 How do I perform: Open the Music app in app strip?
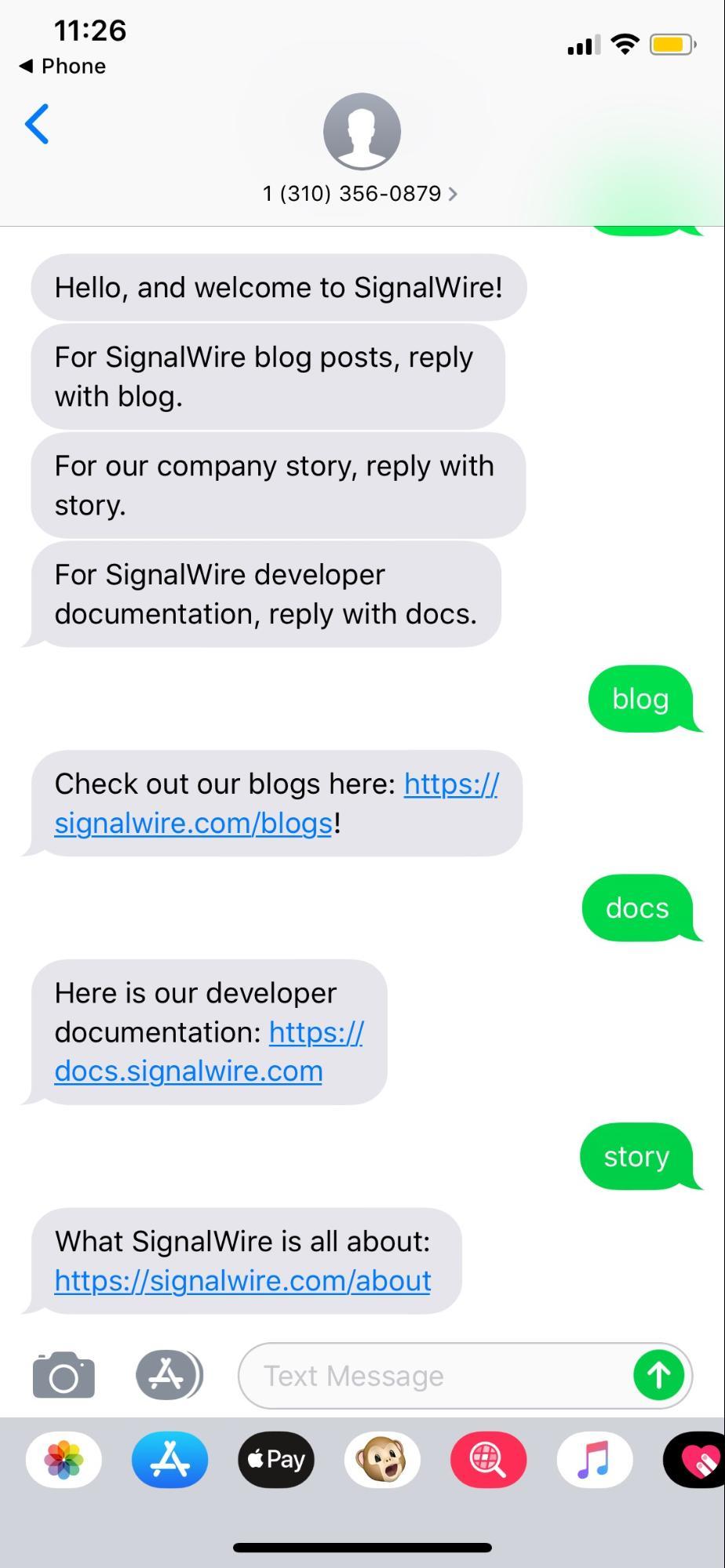coord(594,1460)
